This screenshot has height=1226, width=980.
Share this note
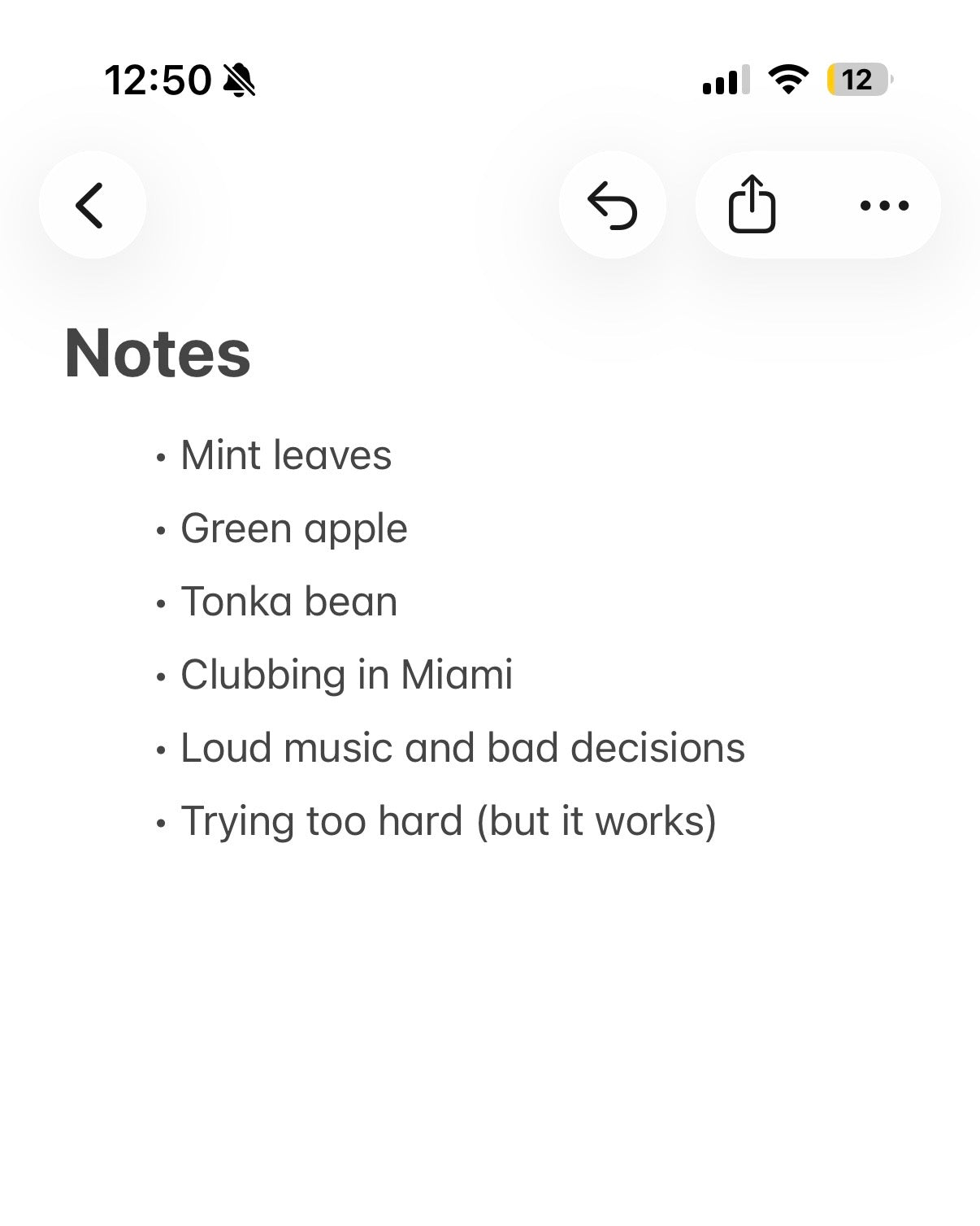click(x=752, y=205)
